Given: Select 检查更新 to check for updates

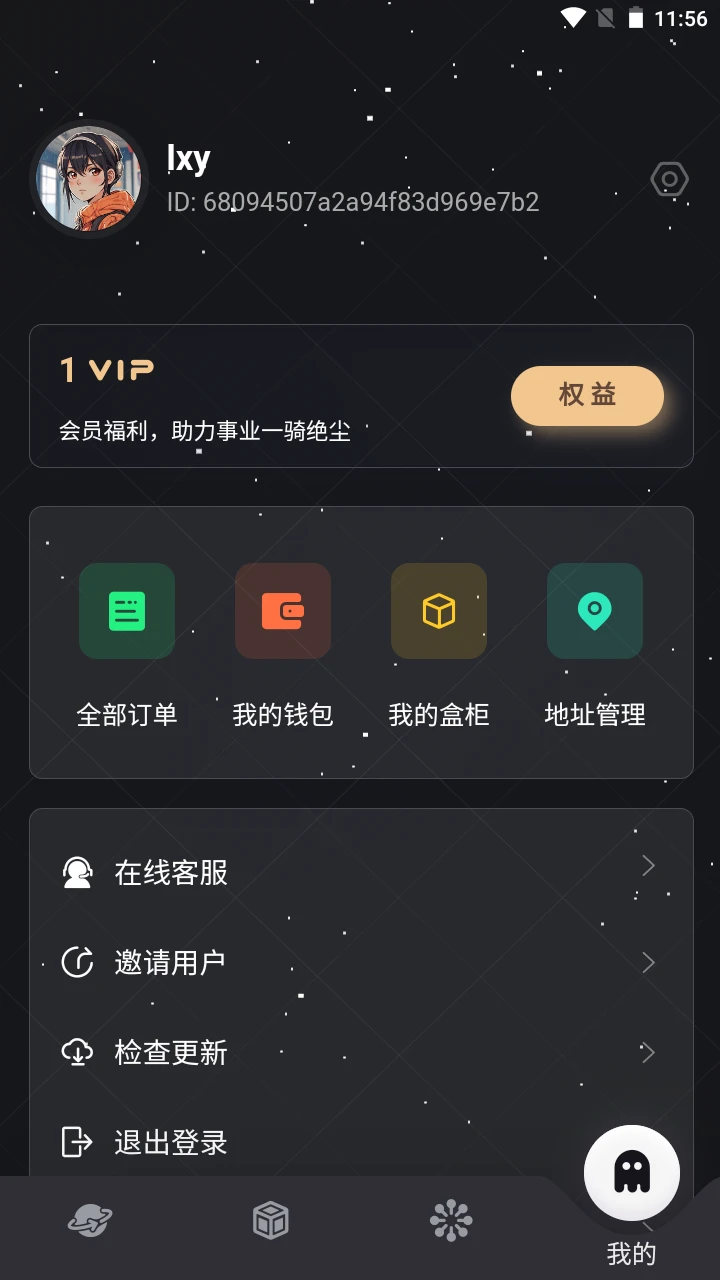Looking at the screenshot, I should [360, 1052].
